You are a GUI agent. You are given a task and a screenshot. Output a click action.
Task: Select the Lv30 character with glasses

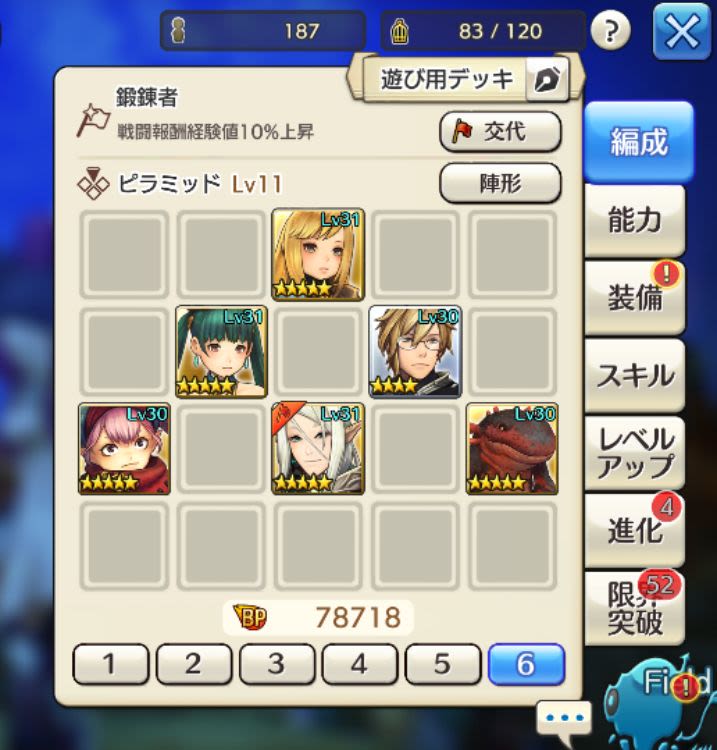(415, 351)
